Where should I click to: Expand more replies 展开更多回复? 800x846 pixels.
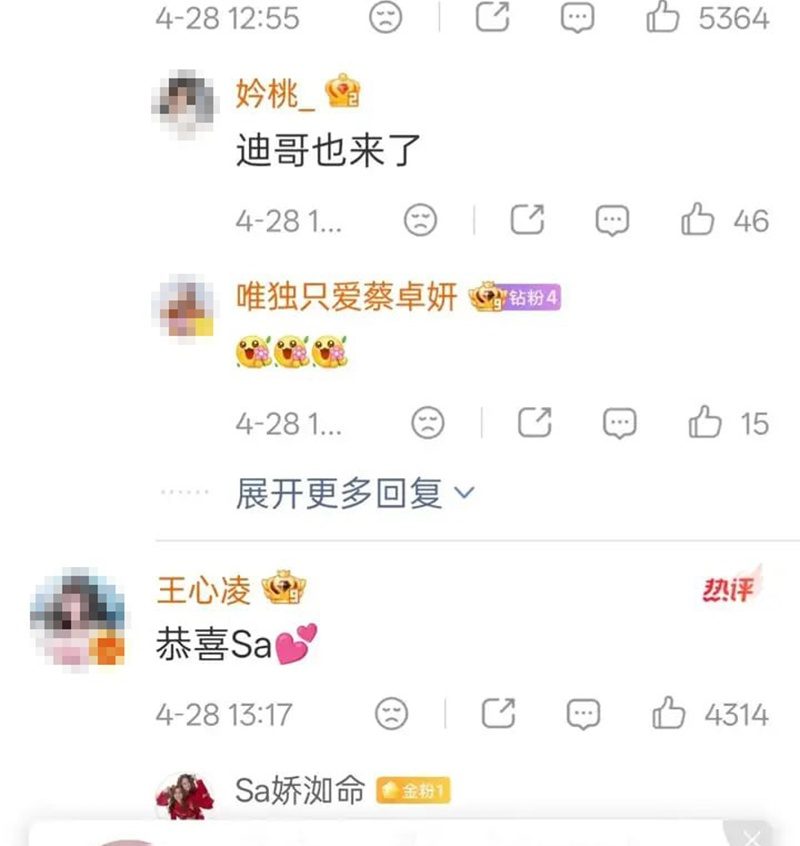pyautogui.click(x=355, y=493)
